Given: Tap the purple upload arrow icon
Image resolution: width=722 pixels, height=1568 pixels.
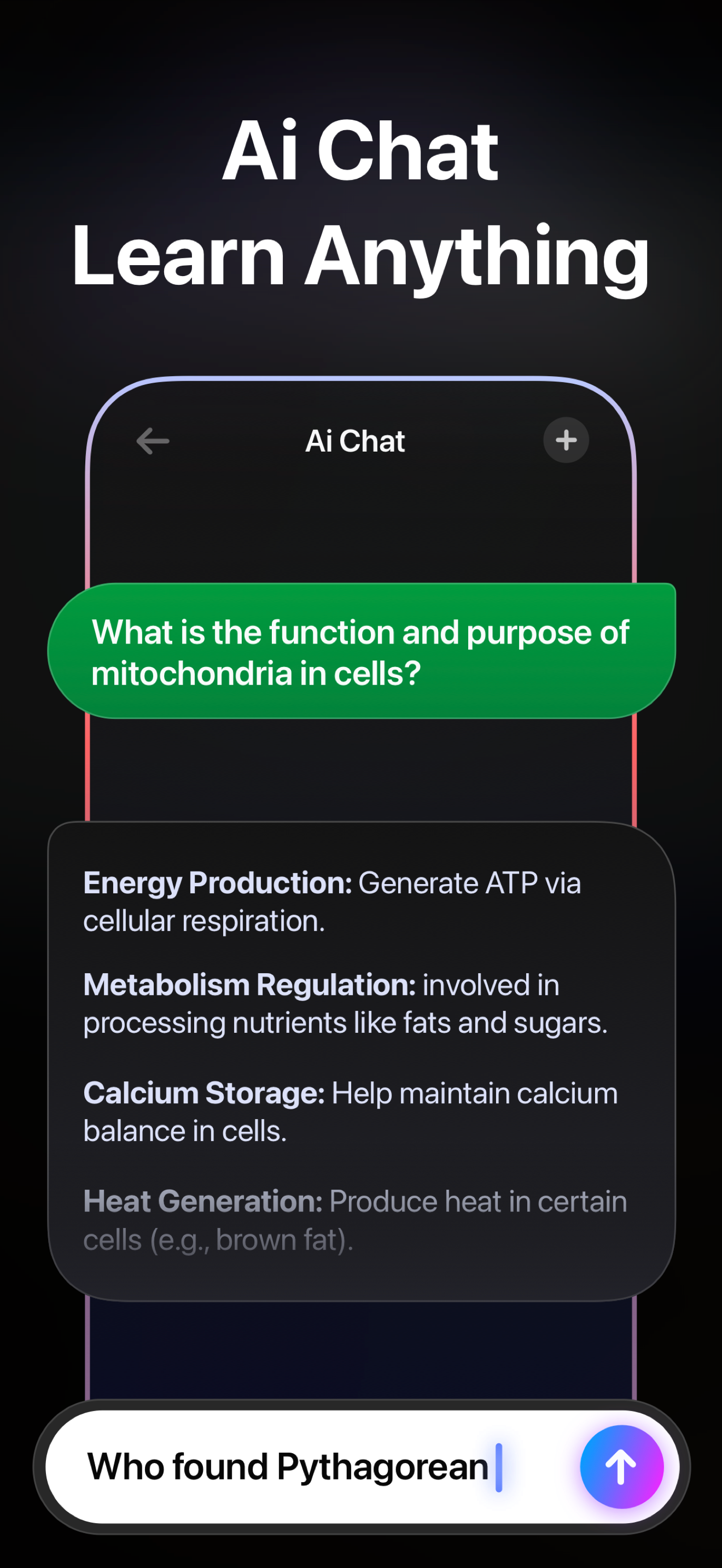Looking at the screenshot, I should point(621,1466).
